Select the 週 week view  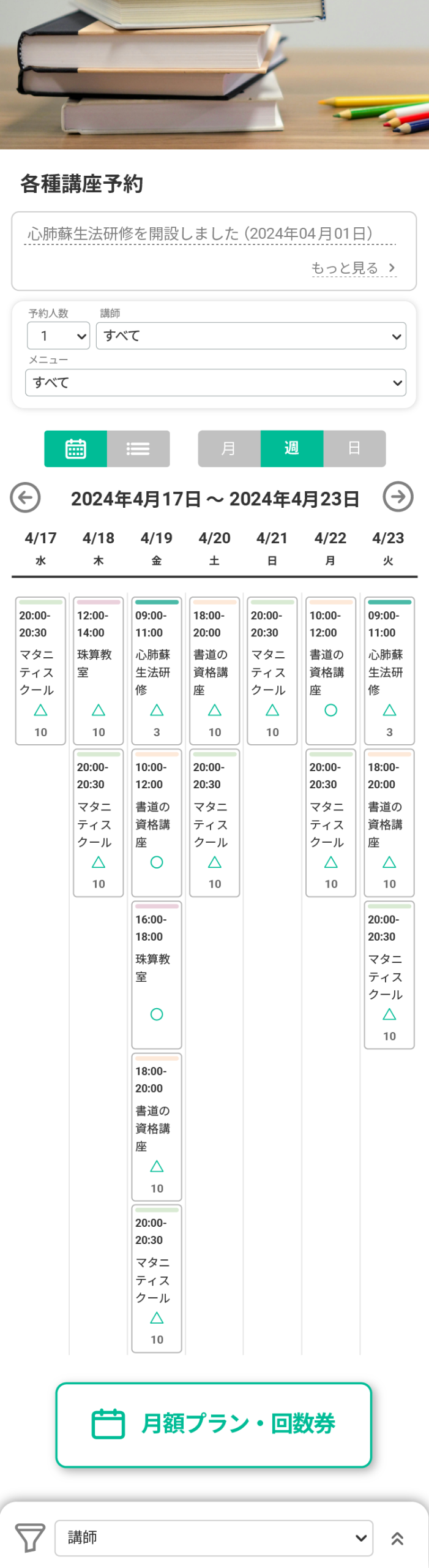(292, 449)
